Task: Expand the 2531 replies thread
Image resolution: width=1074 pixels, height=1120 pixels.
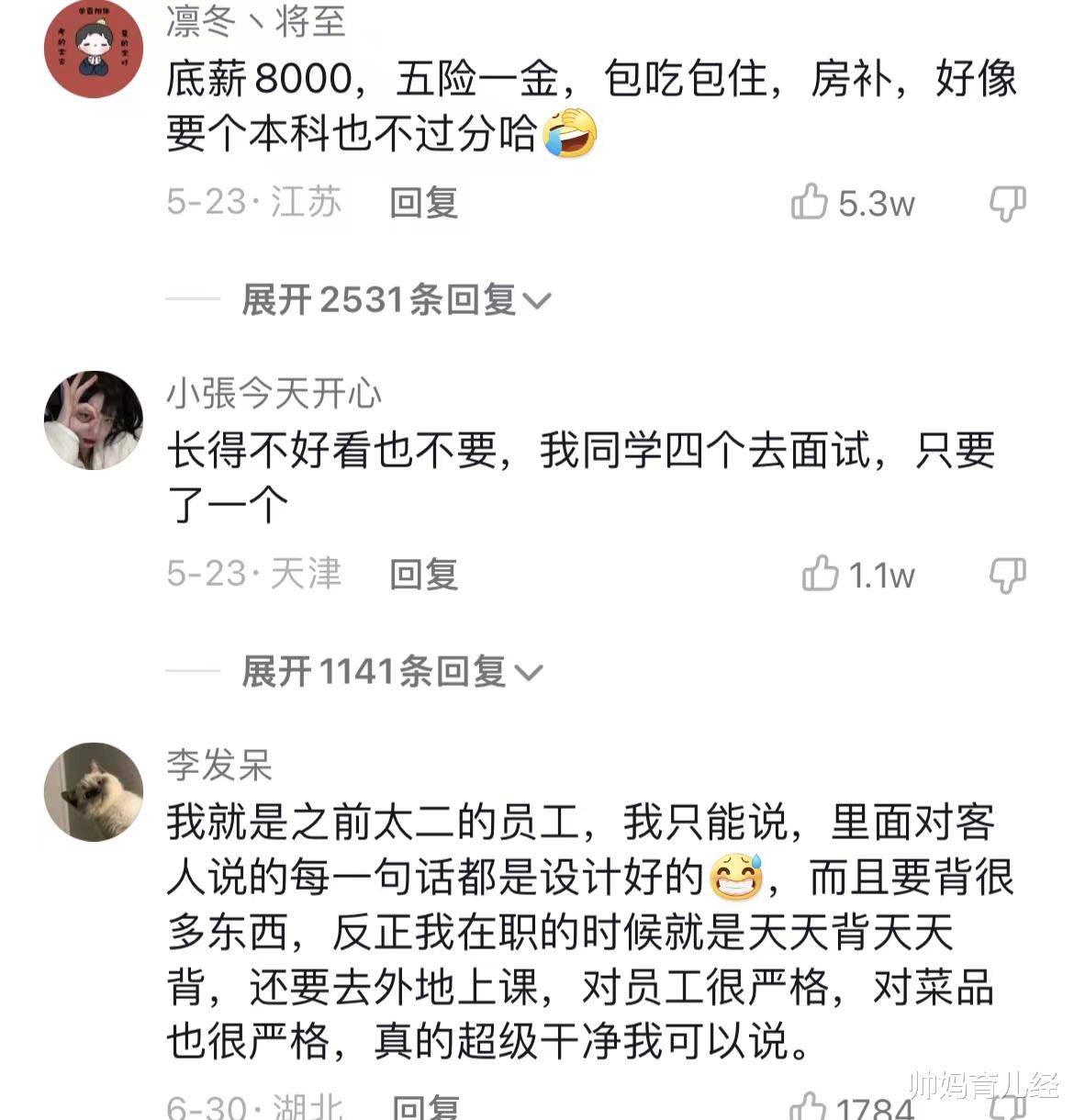Action: tap(376, 298)
